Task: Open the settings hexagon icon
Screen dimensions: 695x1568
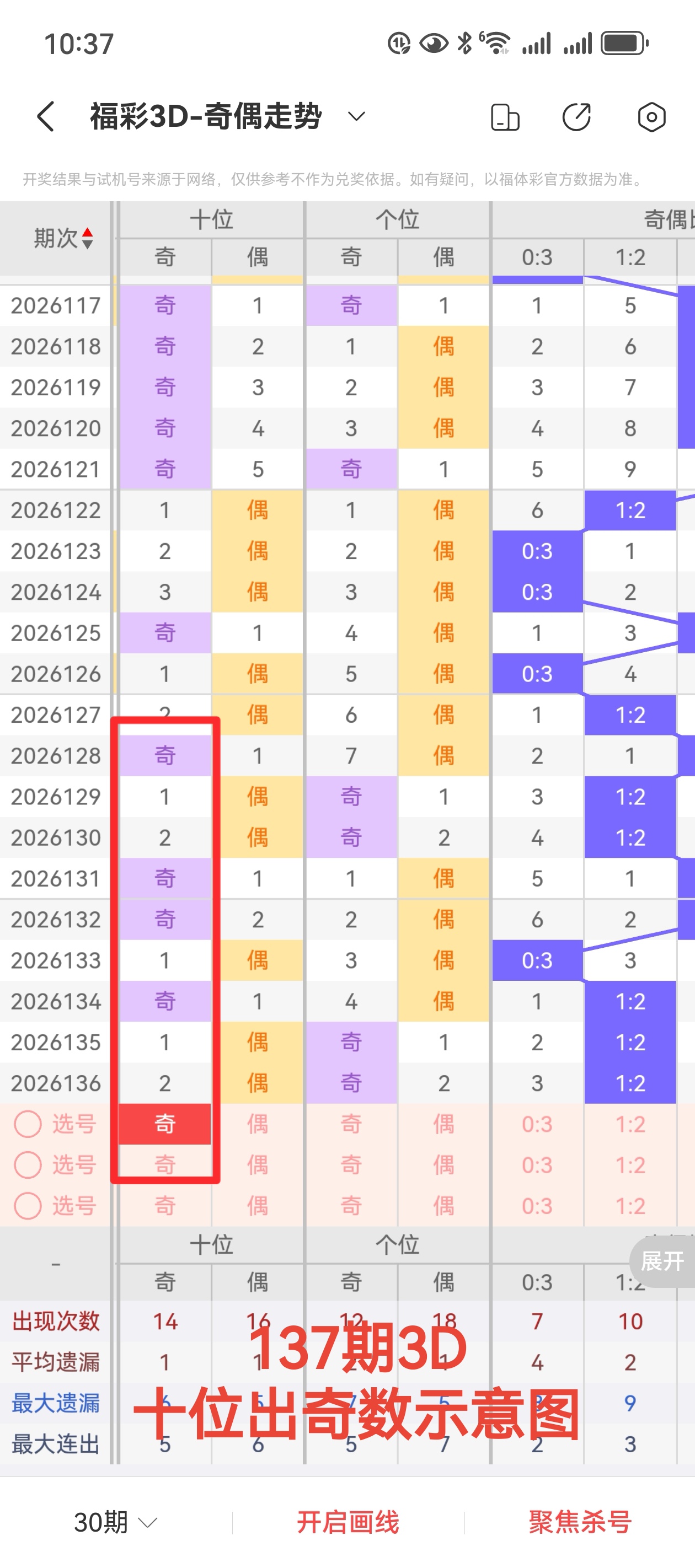Action: 651,117
